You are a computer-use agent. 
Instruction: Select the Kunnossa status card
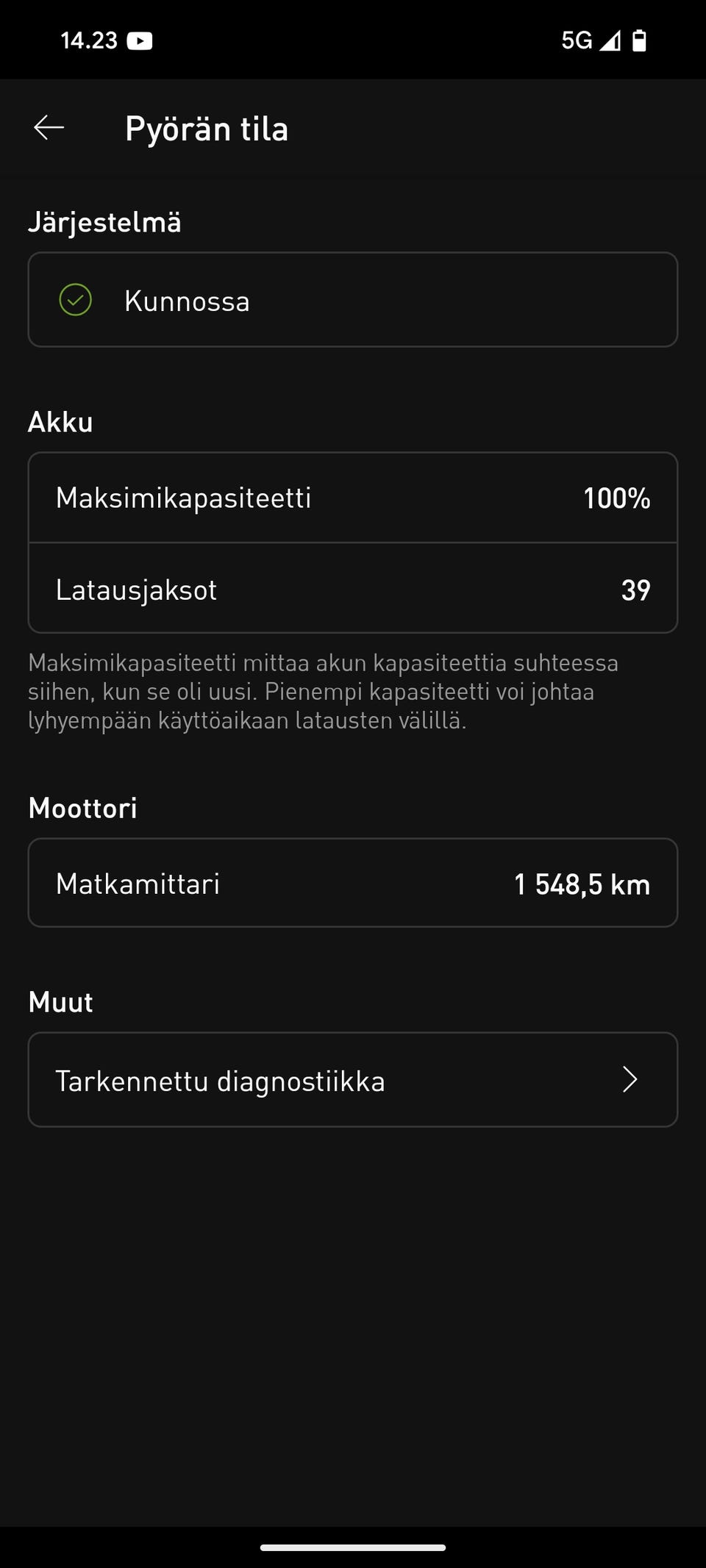[x=353, y=300]
